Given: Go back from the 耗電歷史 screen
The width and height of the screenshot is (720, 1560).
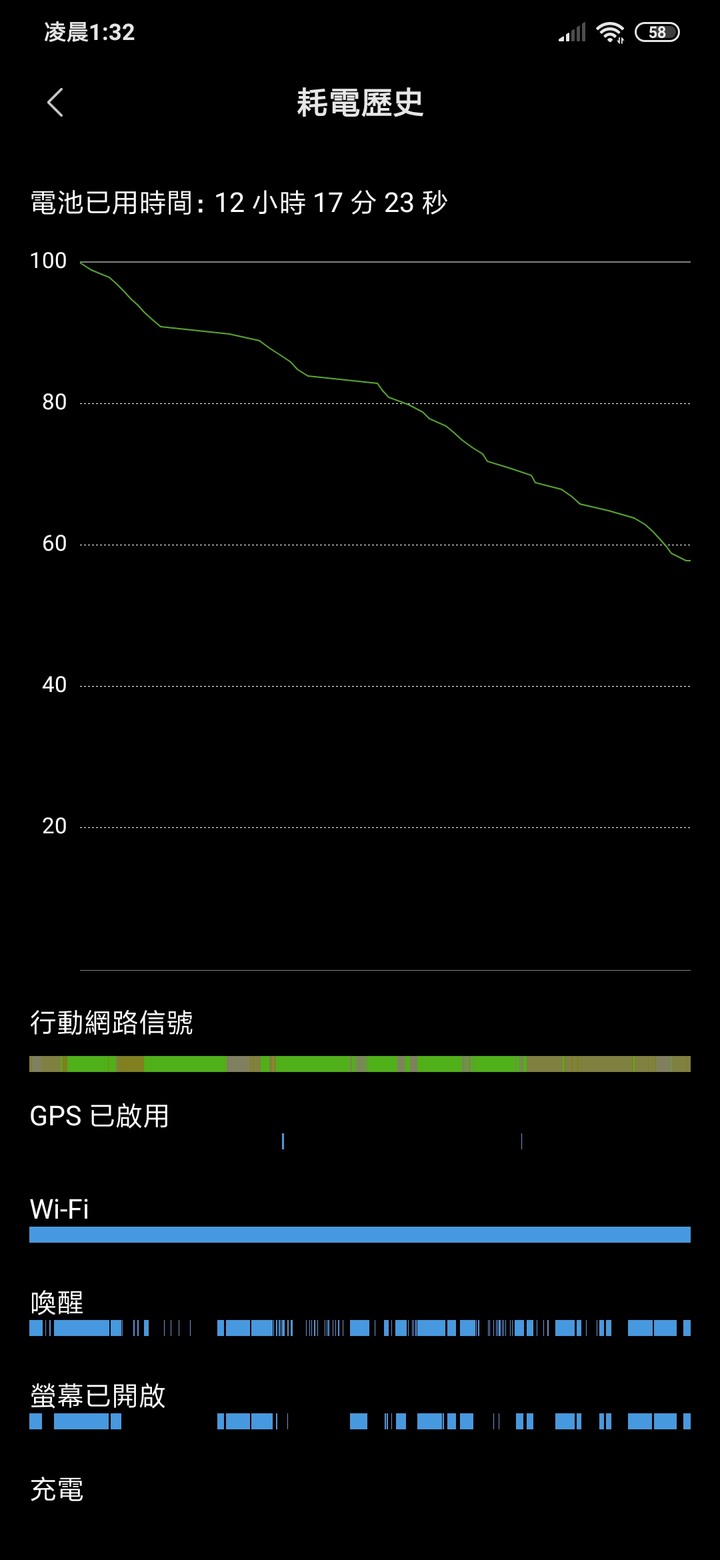Looking at the screenshot, I should pos(55,102).
